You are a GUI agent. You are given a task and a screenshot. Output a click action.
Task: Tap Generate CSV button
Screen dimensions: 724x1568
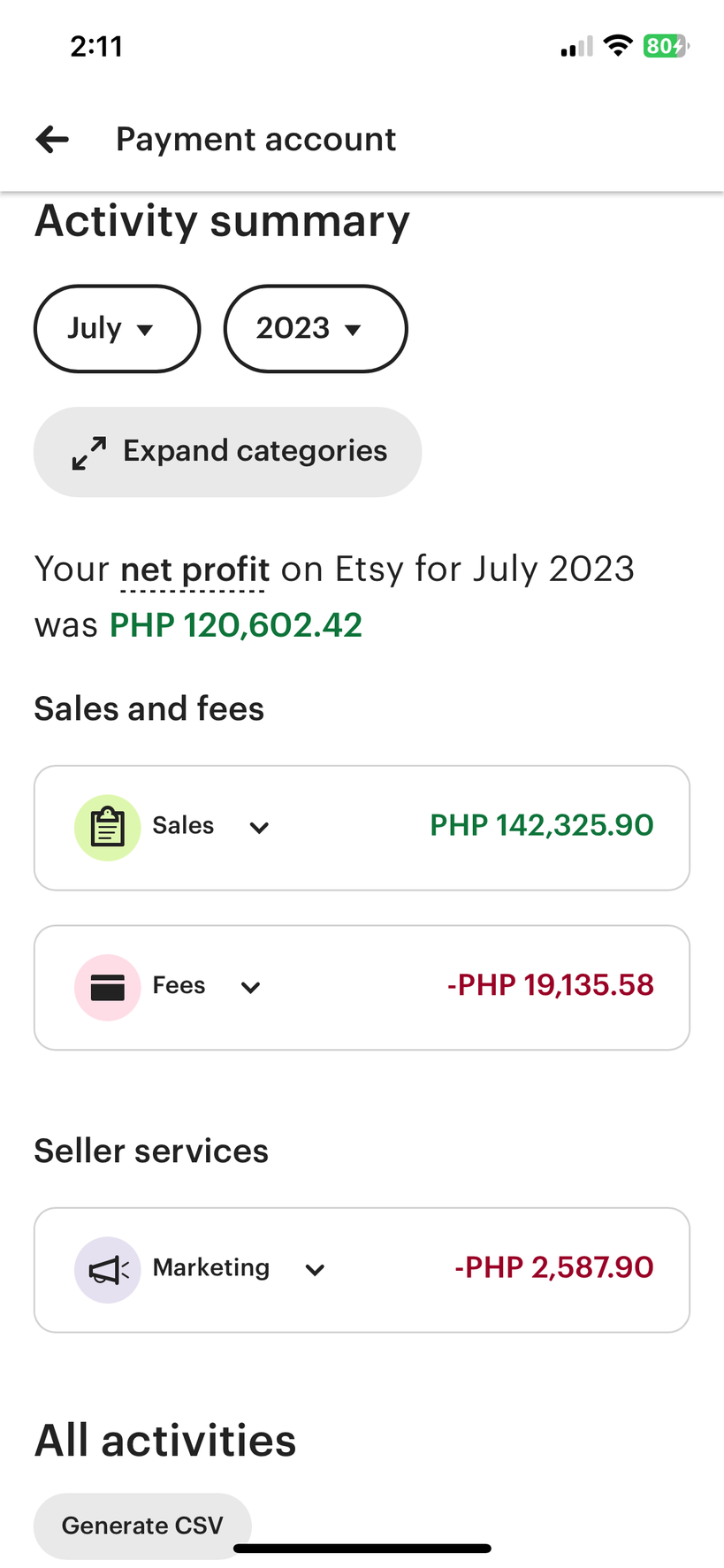tap(142, 1526)
